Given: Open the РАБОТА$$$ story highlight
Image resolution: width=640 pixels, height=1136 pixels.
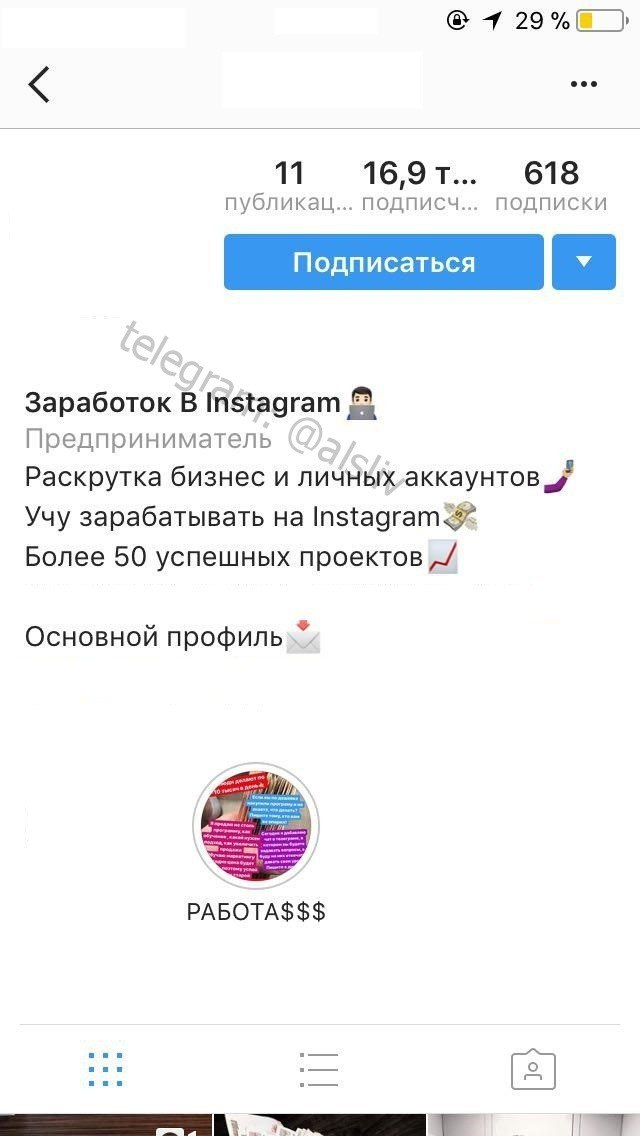Looking at the screenshot, I should point(256,827).
